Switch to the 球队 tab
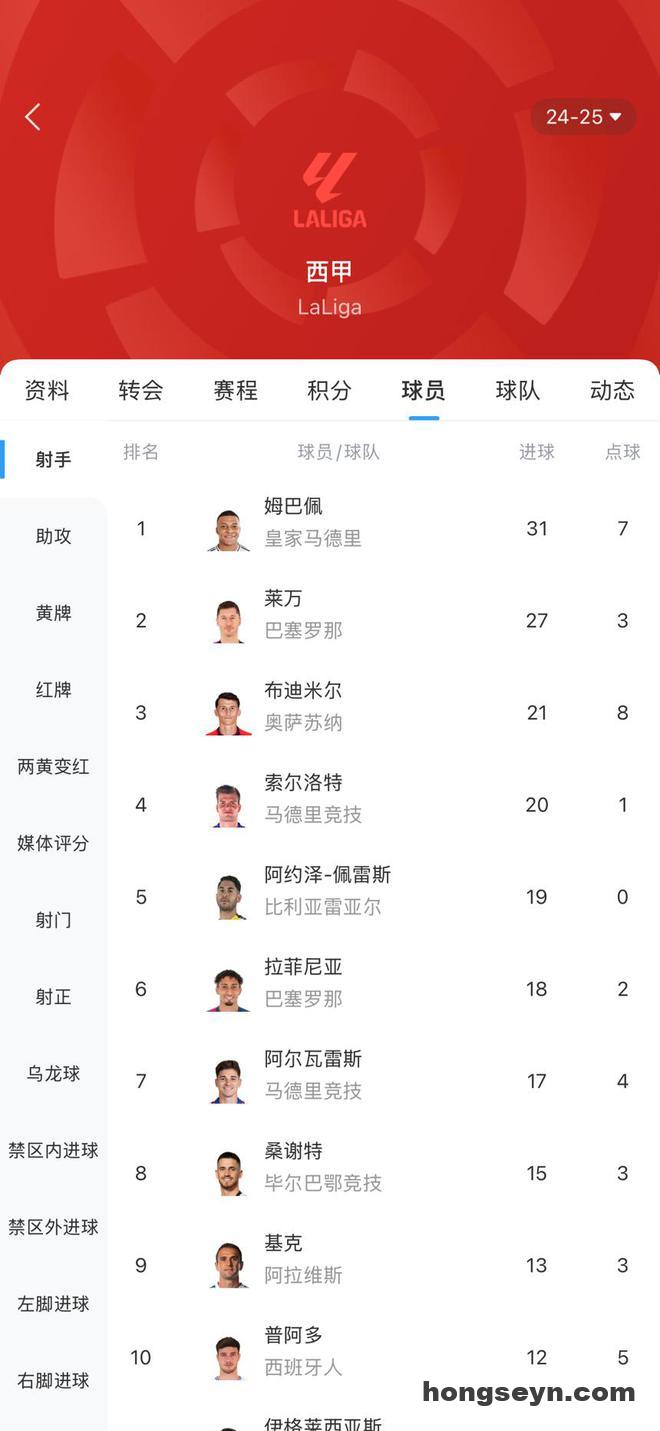The image size is (660, 1431). click(518, 390)
